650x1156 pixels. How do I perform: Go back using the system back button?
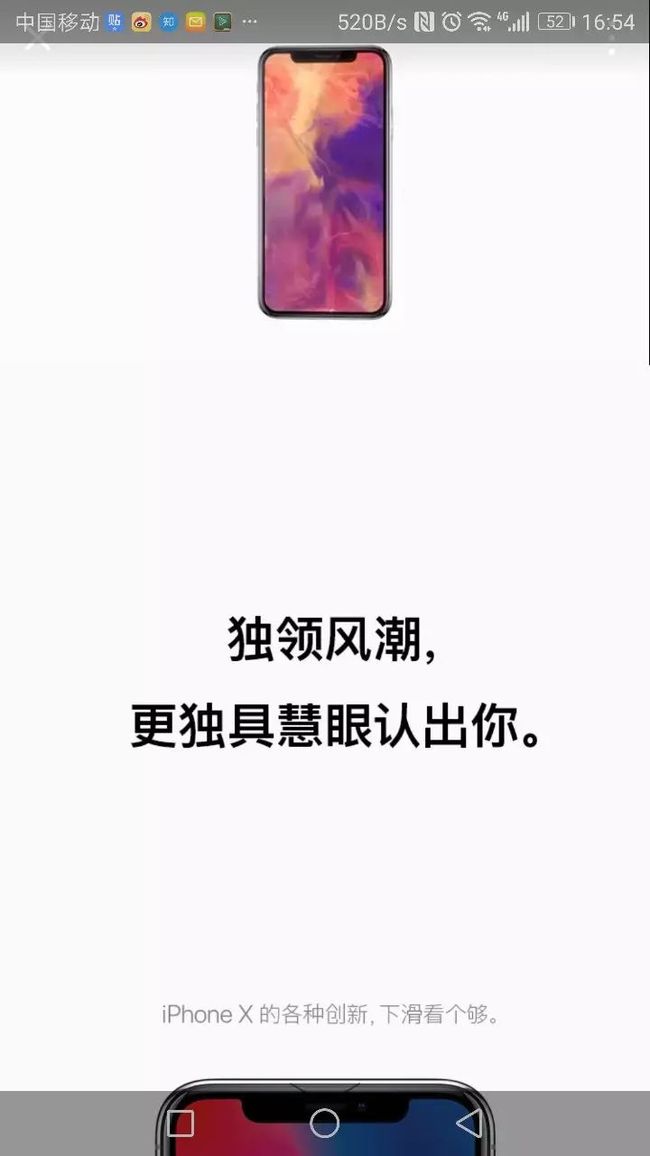(469, 1123)
